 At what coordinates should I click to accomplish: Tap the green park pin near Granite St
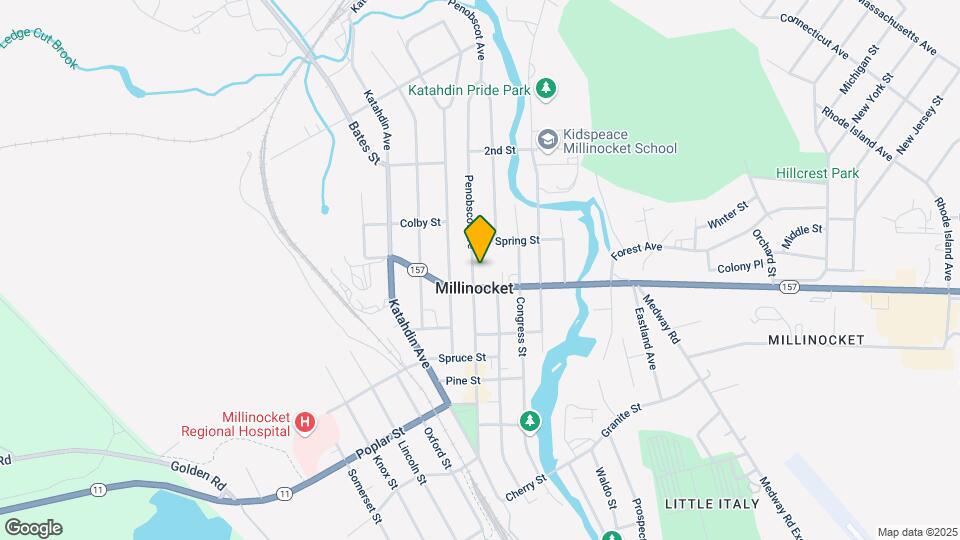(530, 422)
